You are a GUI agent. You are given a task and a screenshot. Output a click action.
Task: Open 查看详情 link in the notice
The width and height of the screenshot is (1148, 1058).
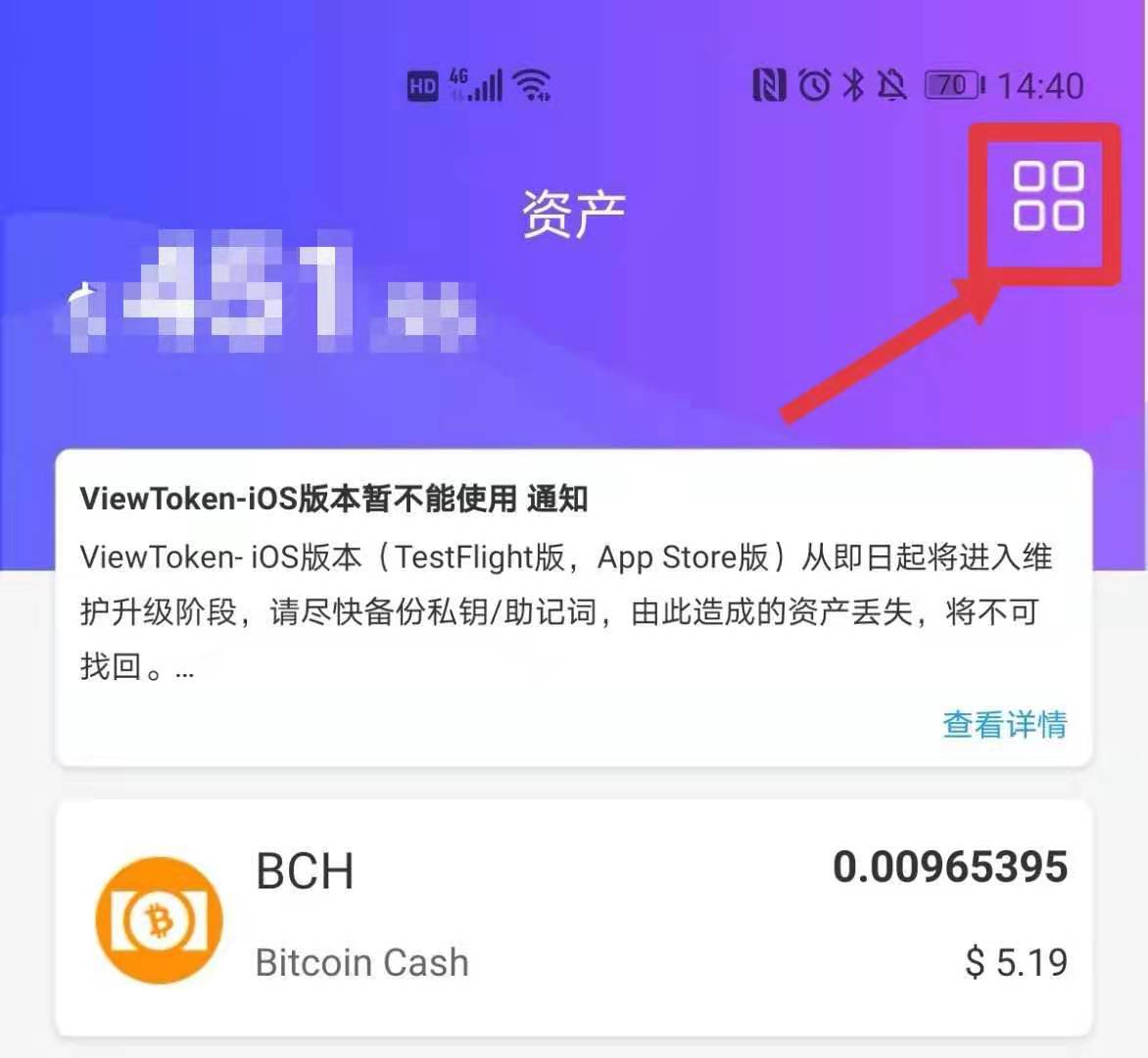[x=1004, y=725]
